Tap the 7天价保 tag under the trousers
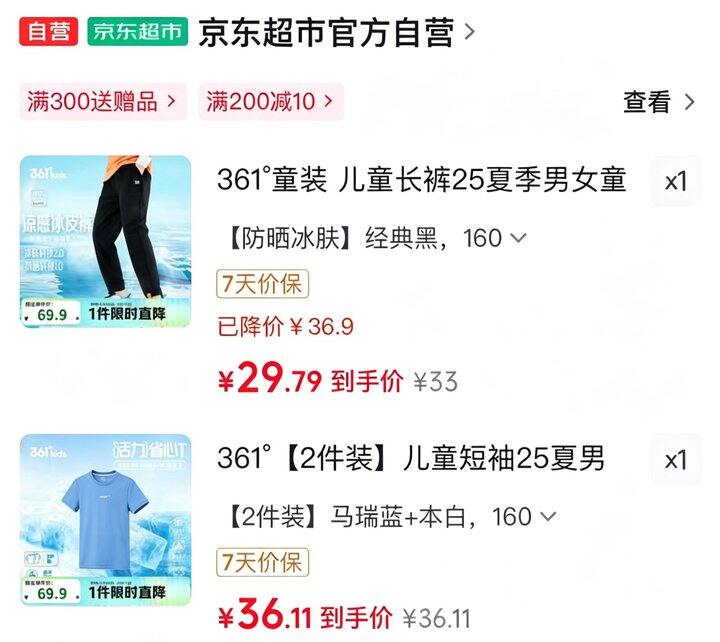The image size is (720, 642). point(262,284)
